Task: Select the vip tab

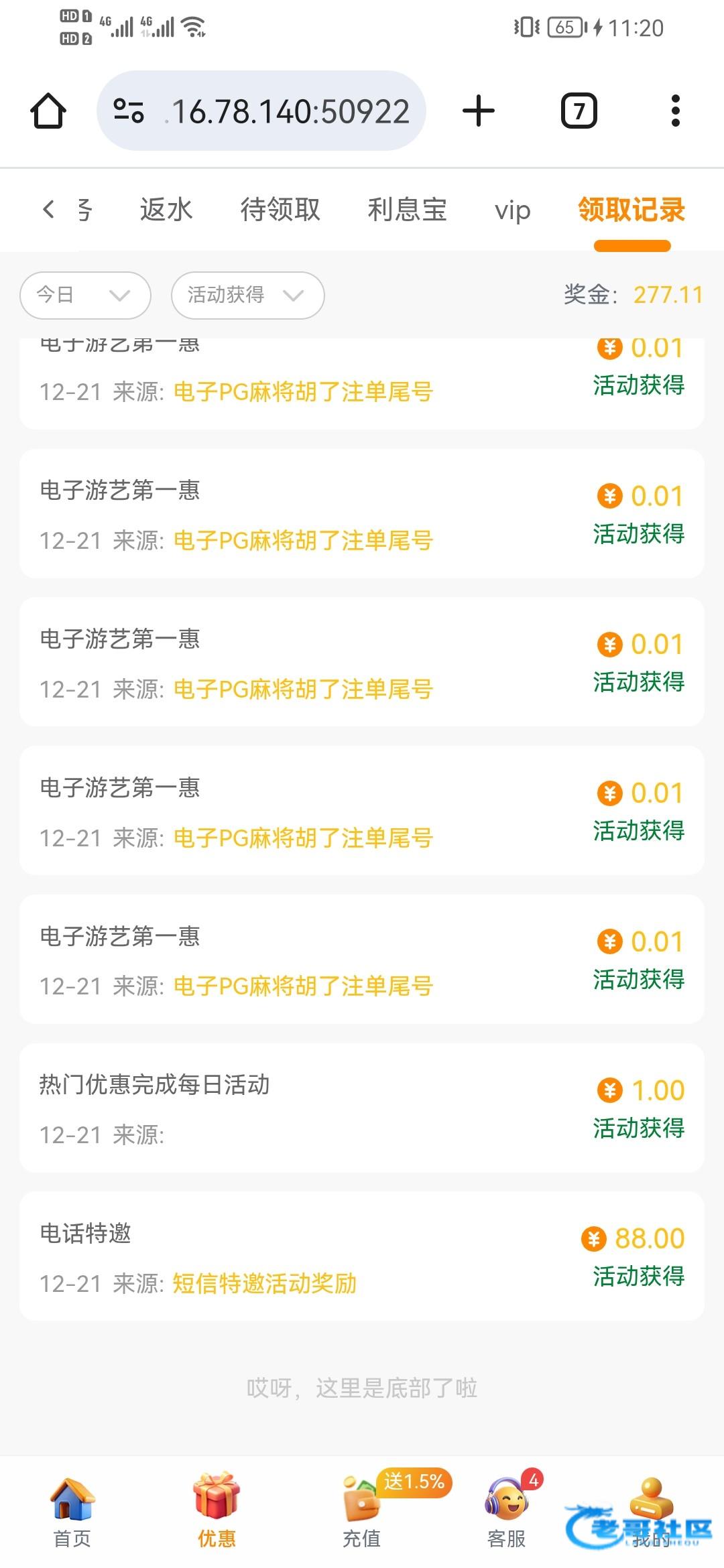Action: (x=512, y=210)
